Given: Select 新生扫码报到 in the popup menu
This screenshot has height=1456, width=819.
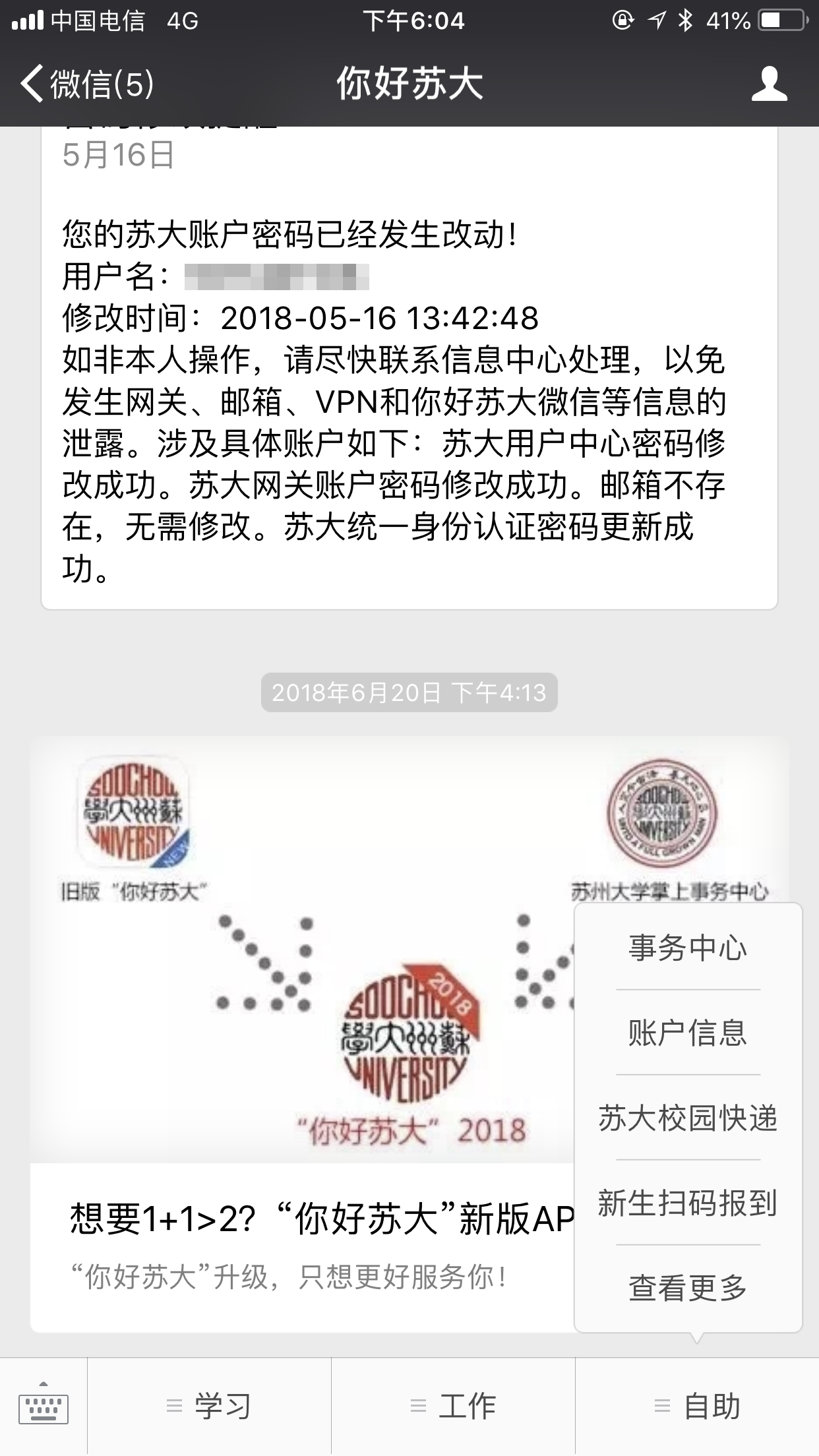Looking at the screenshot, I should point(688,1203).
